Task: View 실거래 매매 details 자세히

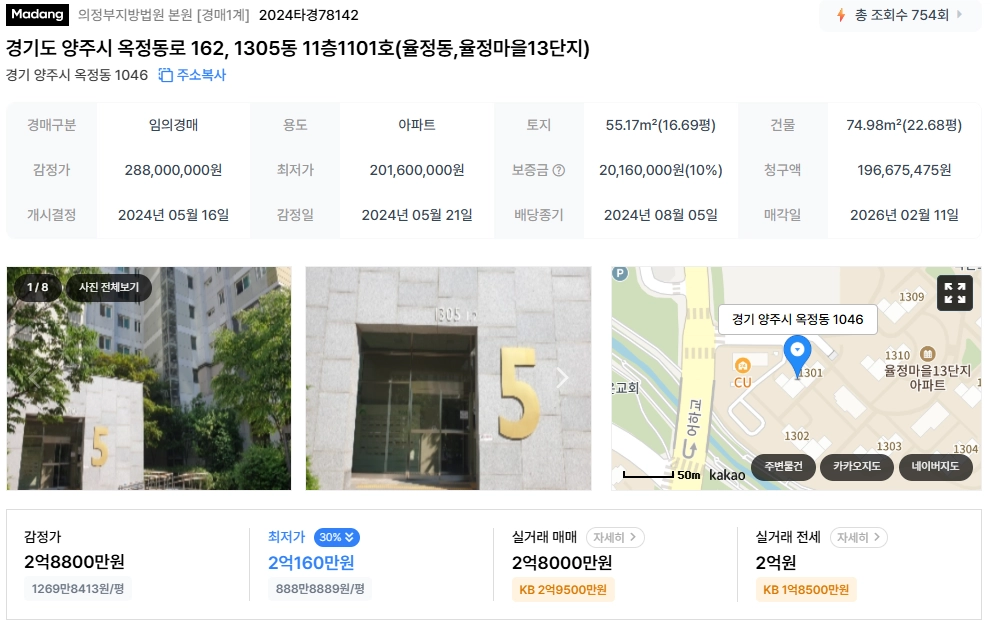Action: (614, 537)
